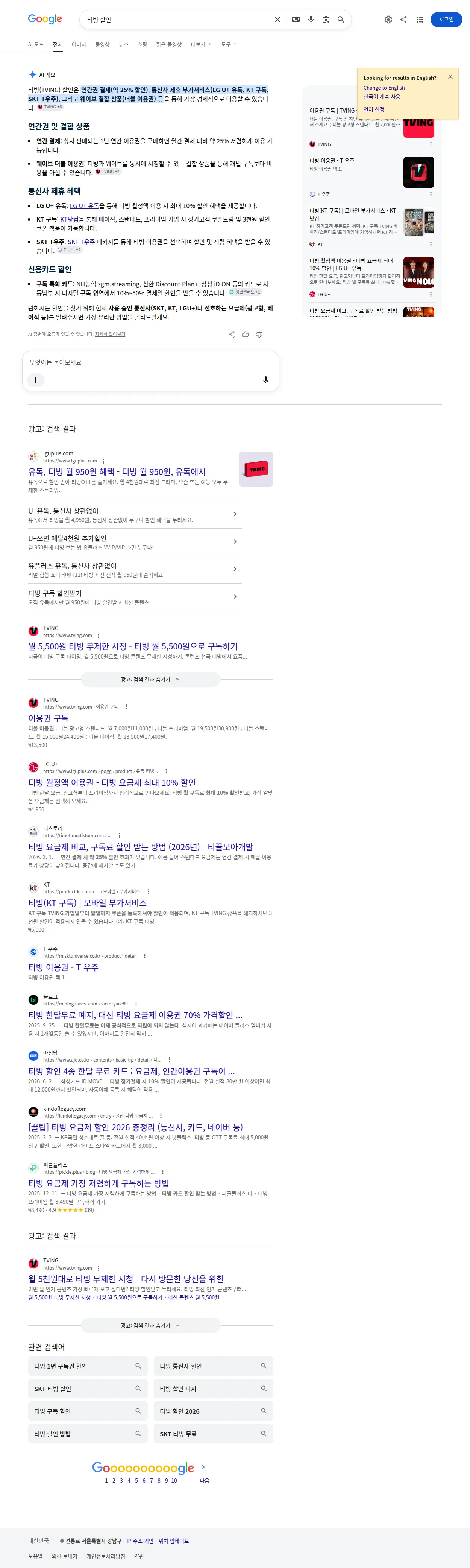Tap the 무엇이든 물어보세요 input field
Screen dimensions: 470x1568
click(x=150, y=362)
